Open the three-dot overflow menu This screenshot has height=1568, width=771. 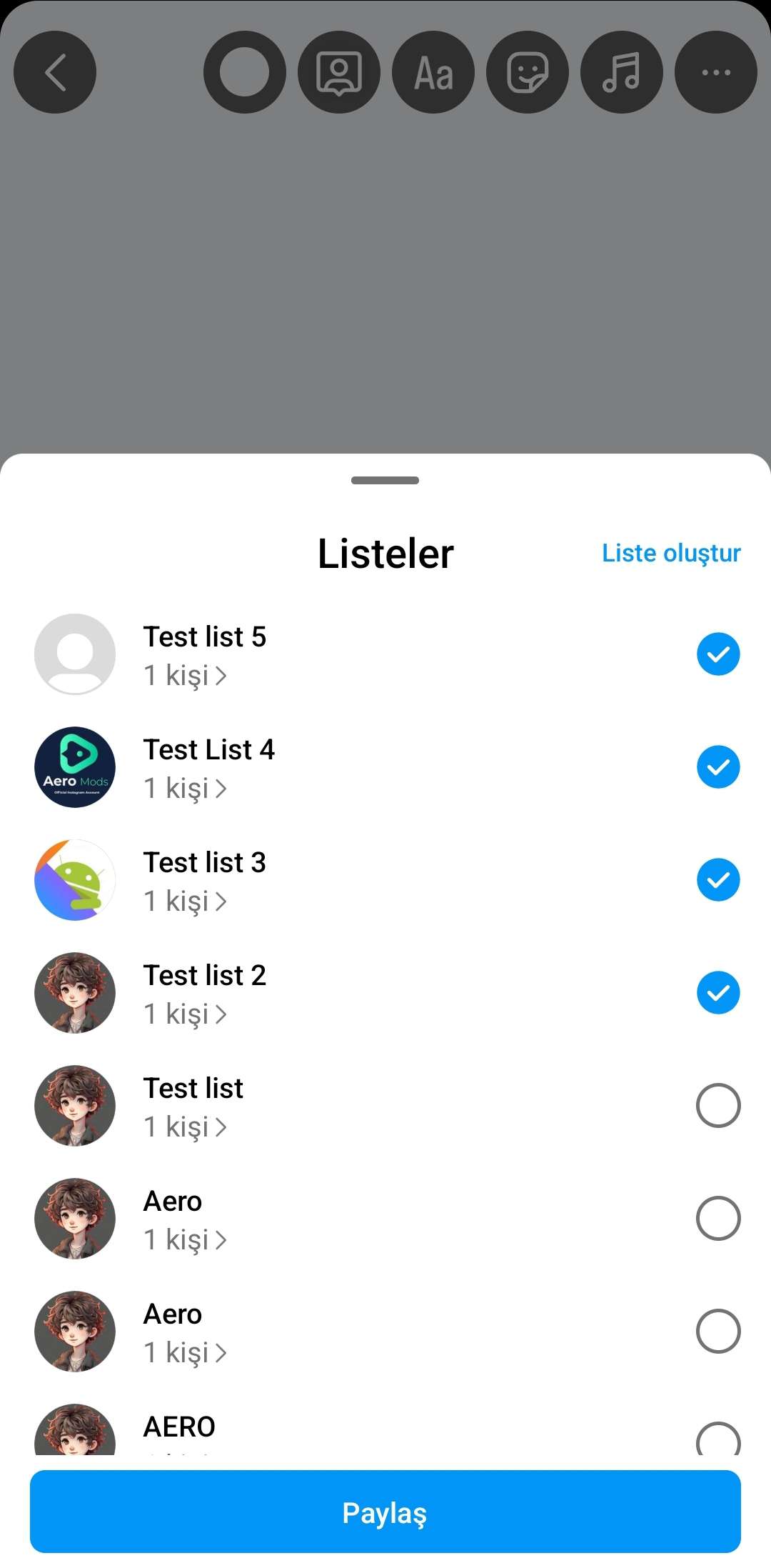point(715,72)
